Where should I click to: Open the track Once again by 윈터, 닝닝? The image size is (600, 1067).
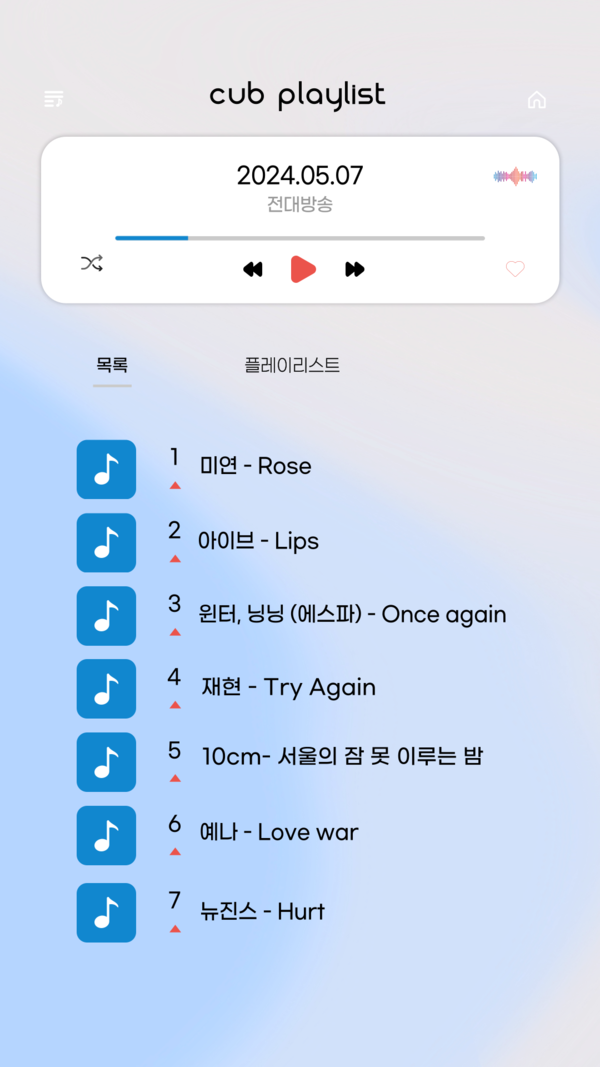coord(352,614)
